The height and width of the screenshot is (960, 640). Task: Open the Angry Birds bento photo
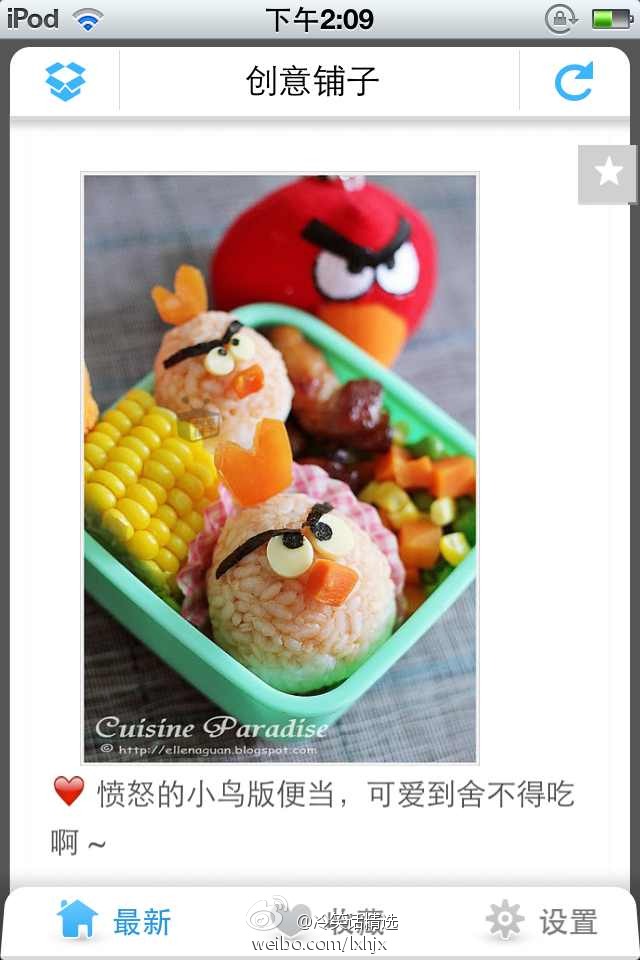click(x=280, y=467)
